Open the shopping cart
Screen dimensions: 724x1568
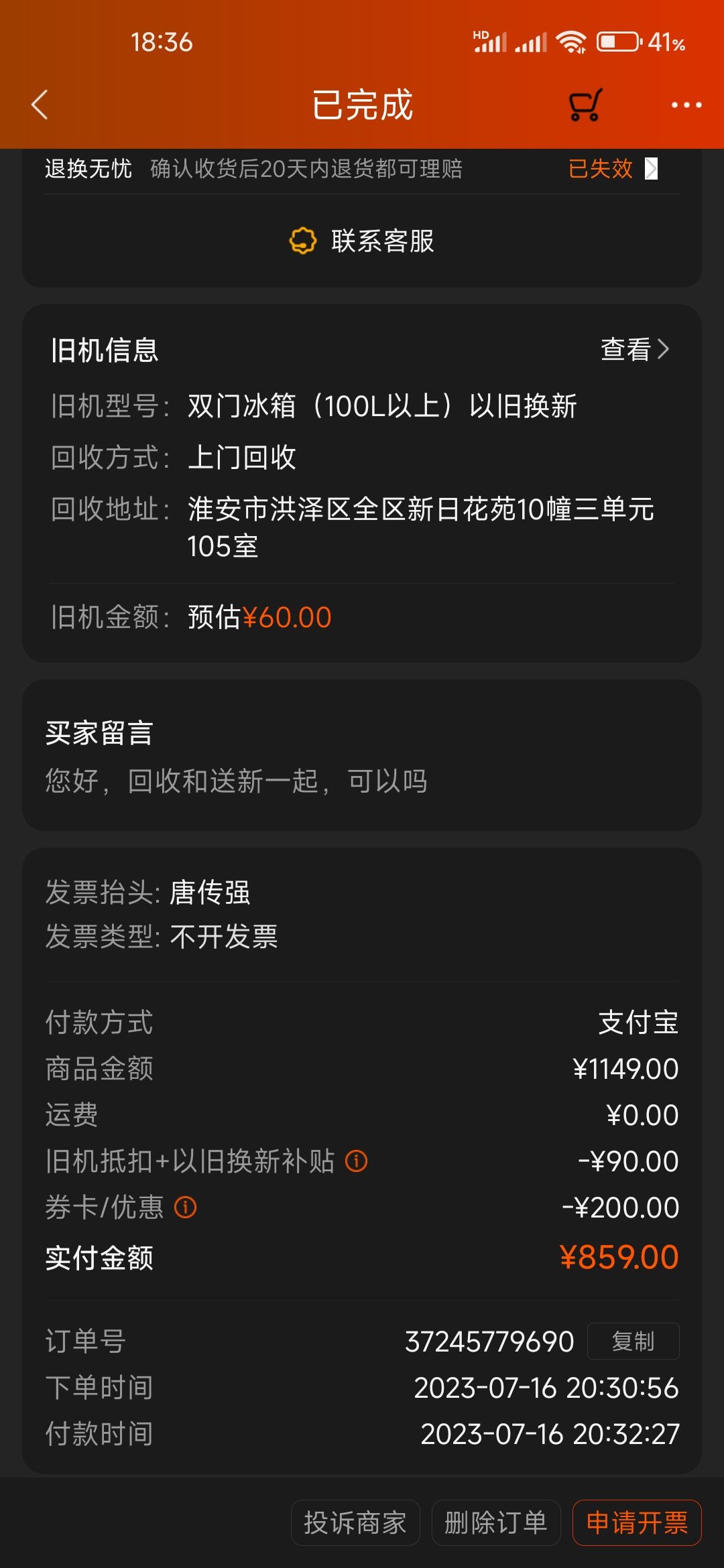(585, 105)
